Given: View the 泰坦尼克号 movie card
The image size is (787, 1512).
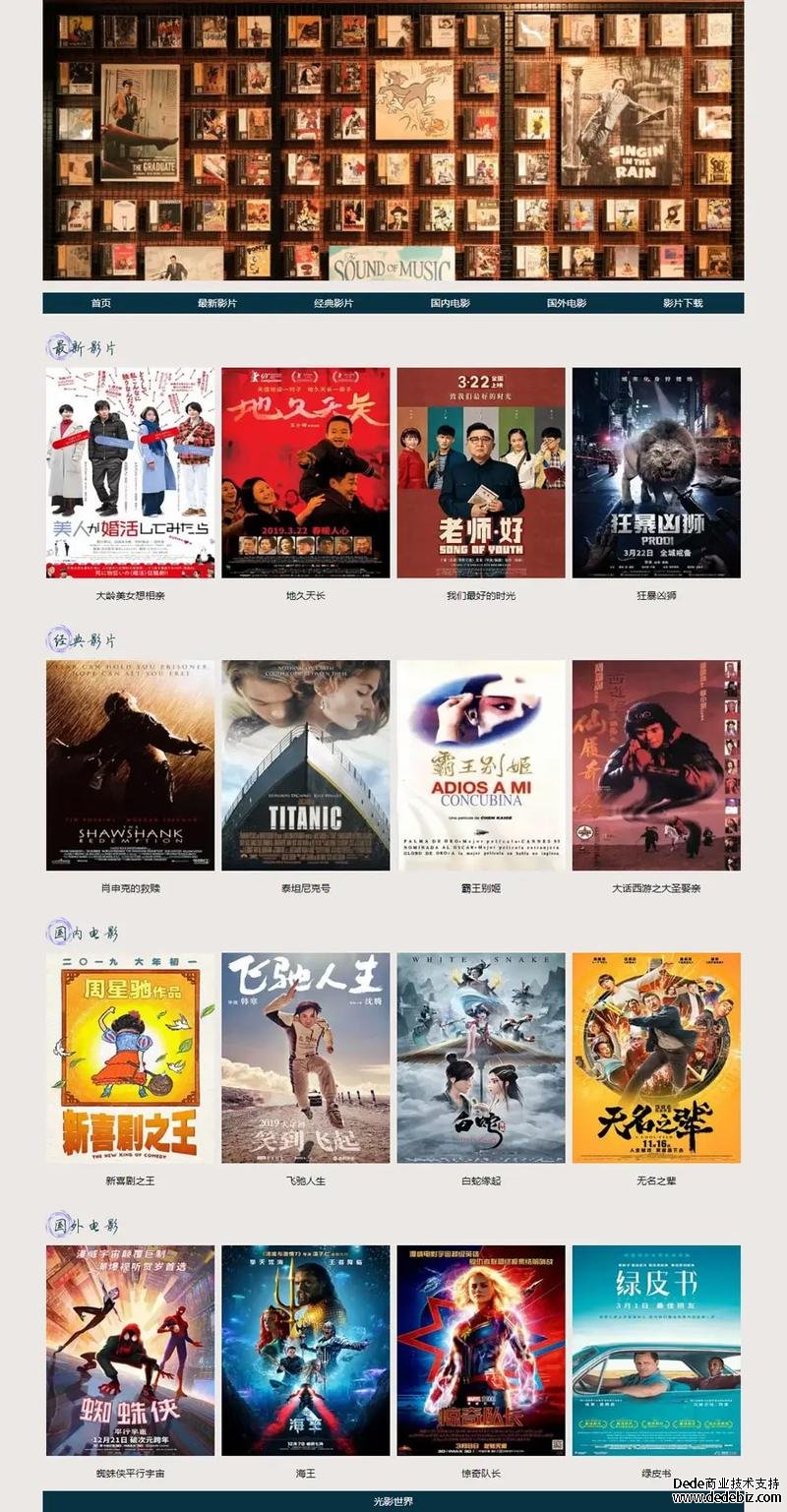Looking at the screenshot, I should [305, 765].
